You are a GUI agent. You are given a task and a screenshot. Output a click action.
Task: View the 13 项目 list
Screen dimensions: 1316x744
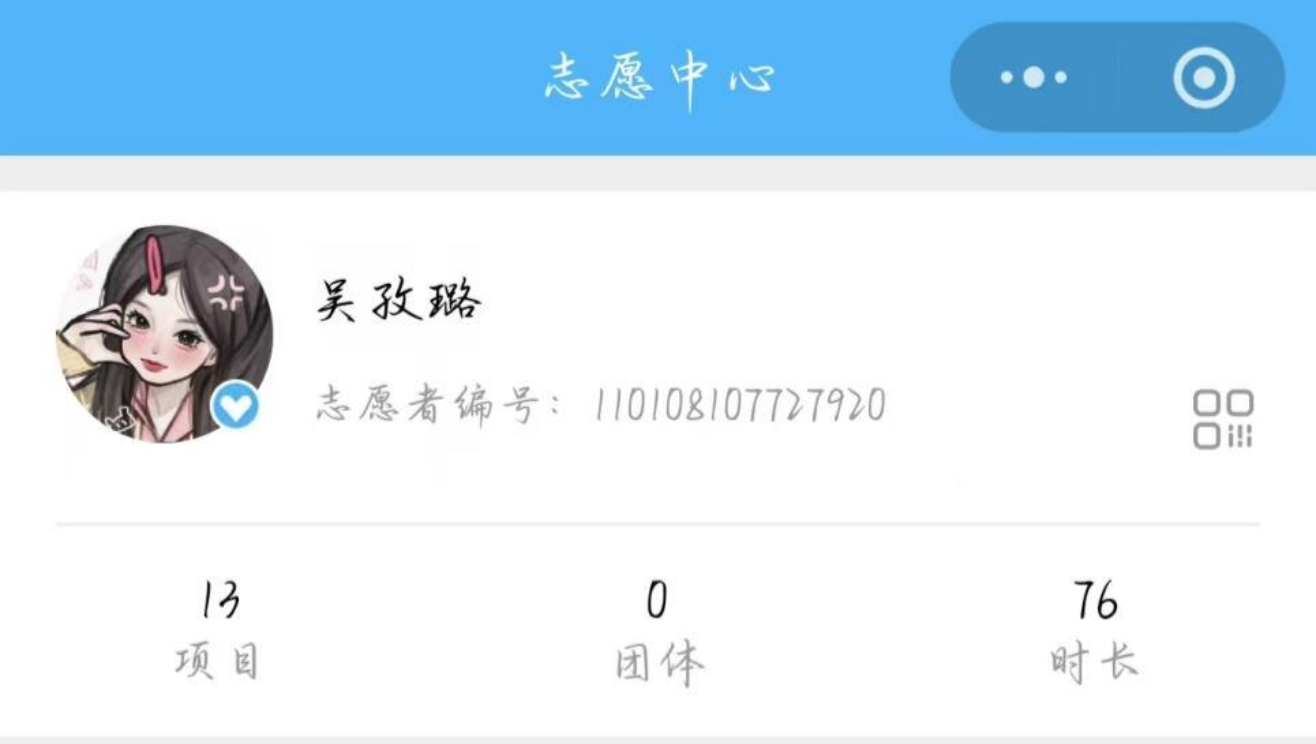[x=218, y=630]
